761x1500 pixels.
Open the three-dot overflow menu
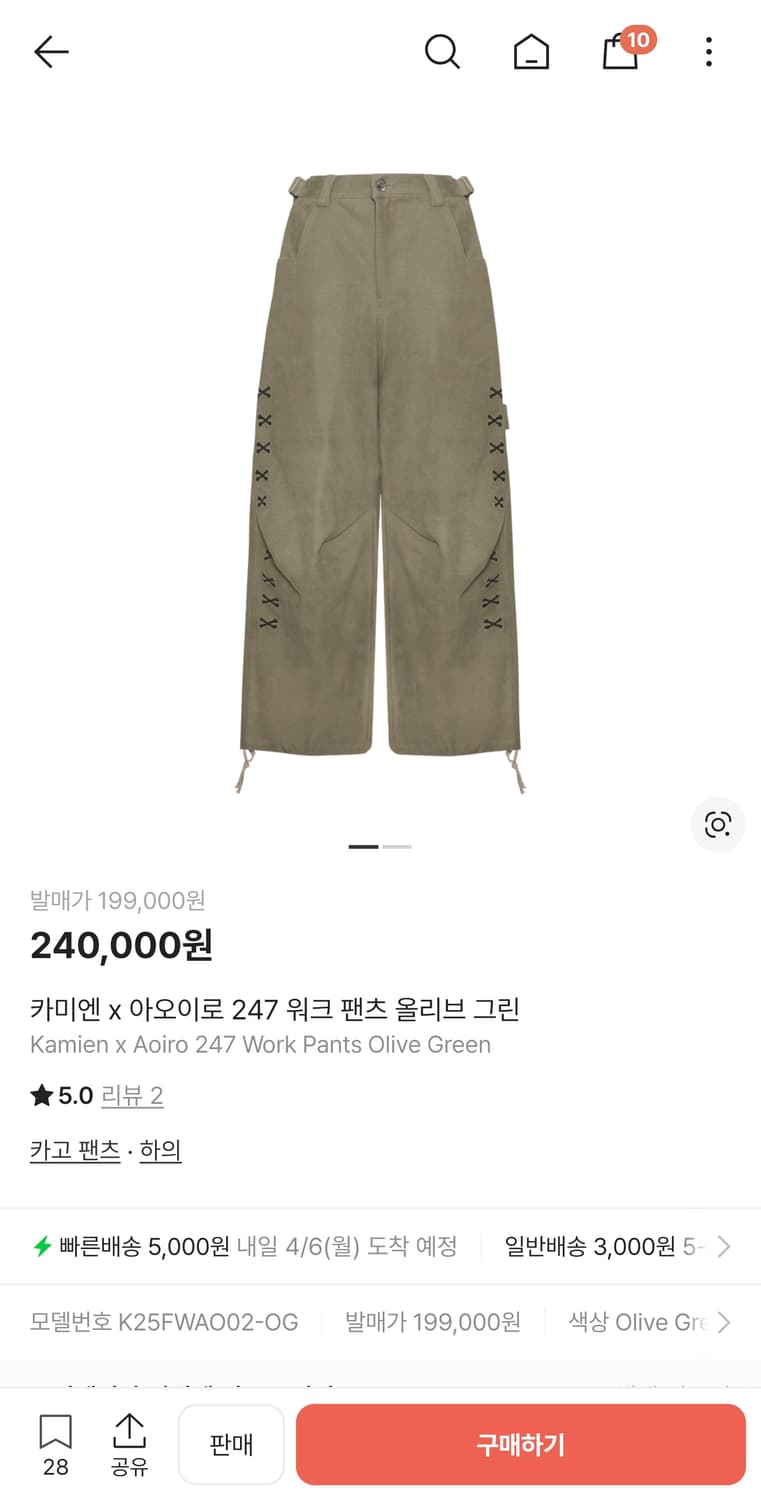(709, 51)
